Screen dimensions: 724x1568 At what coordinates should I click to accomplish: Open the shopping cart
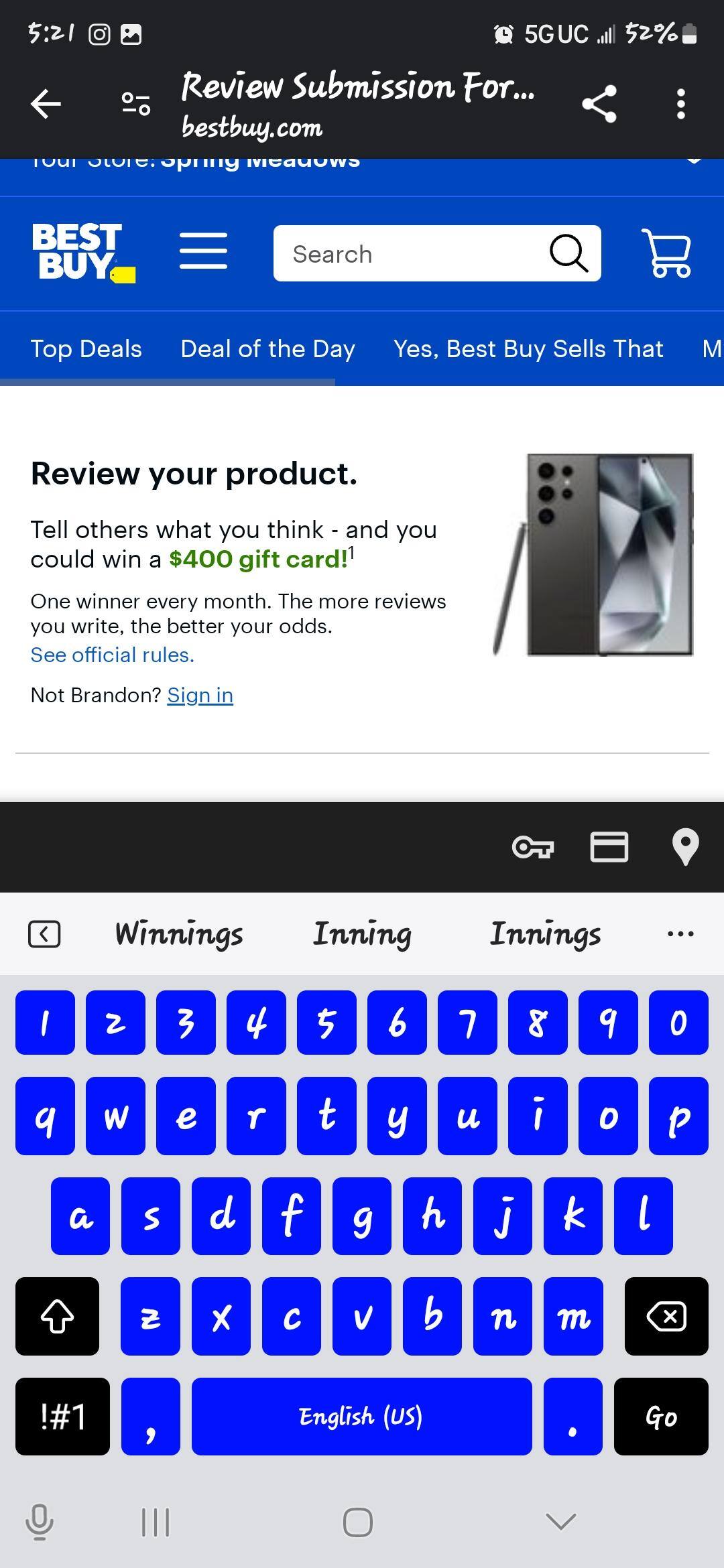(x=667, y=253)
